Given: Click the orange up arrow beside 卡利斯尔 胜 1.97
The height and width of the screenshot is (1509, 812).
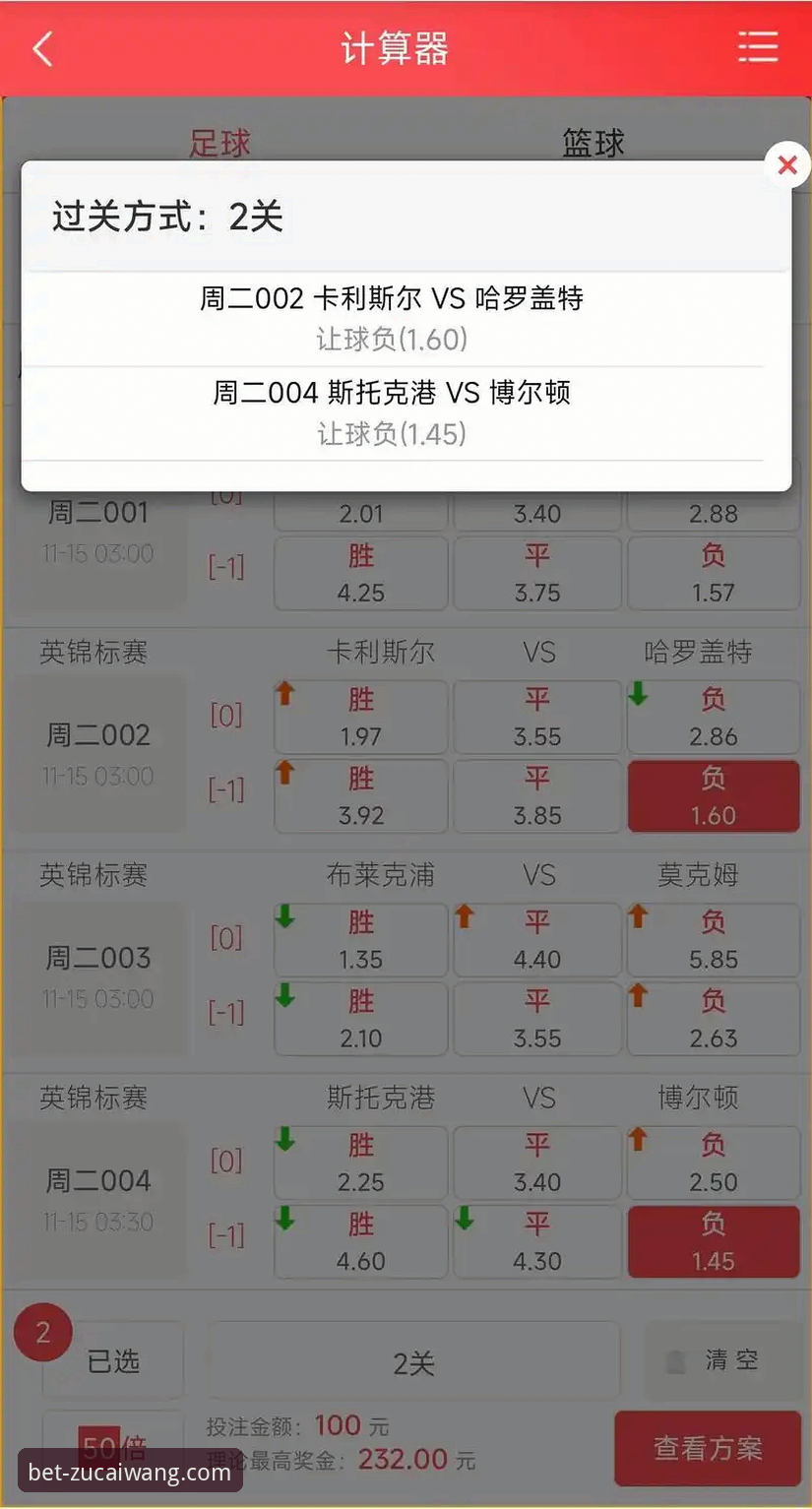Looking at the screenshot, I should 284,694.
